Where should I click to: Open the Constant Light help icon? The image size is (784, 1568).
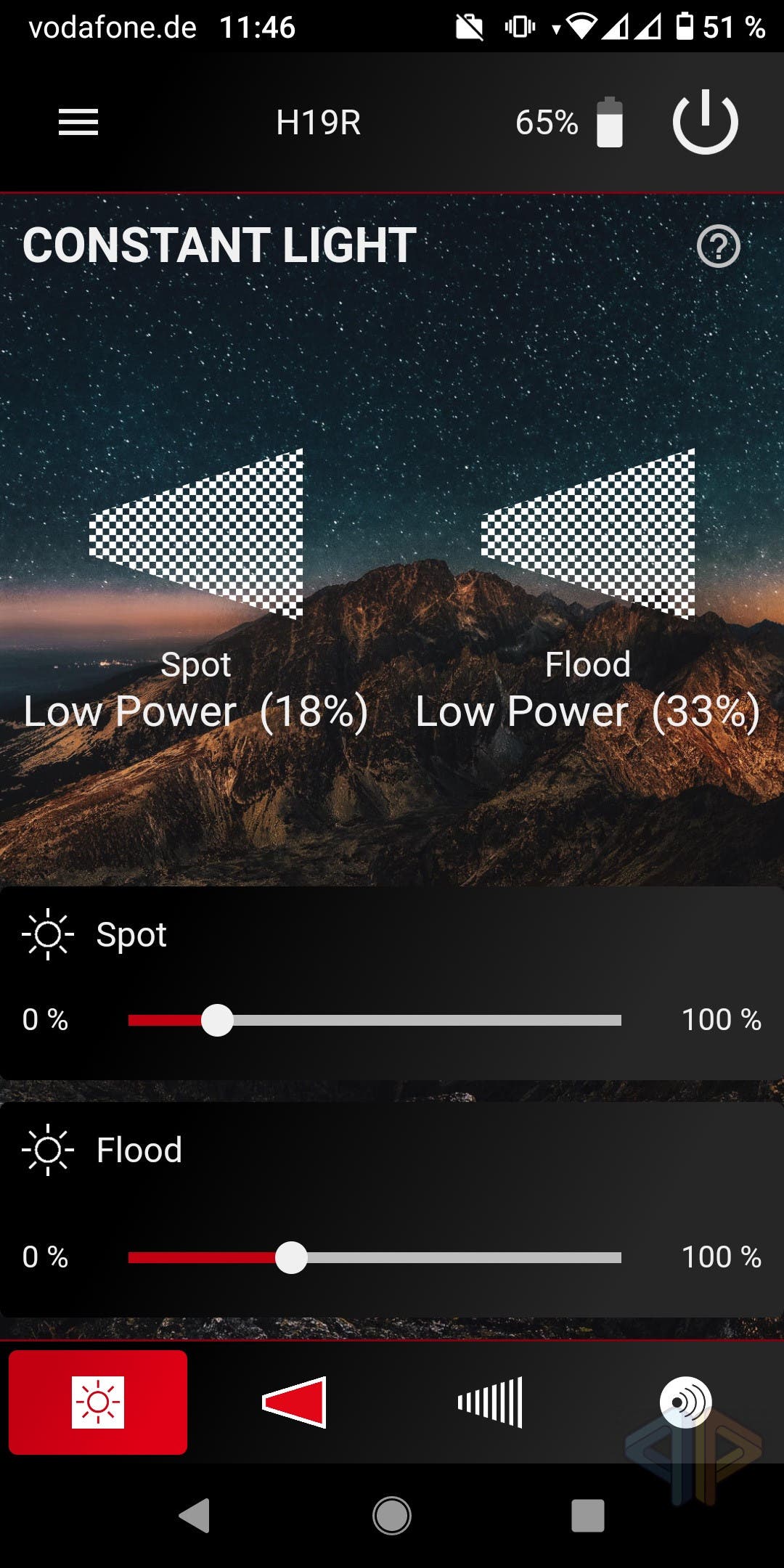pos(718,247)
